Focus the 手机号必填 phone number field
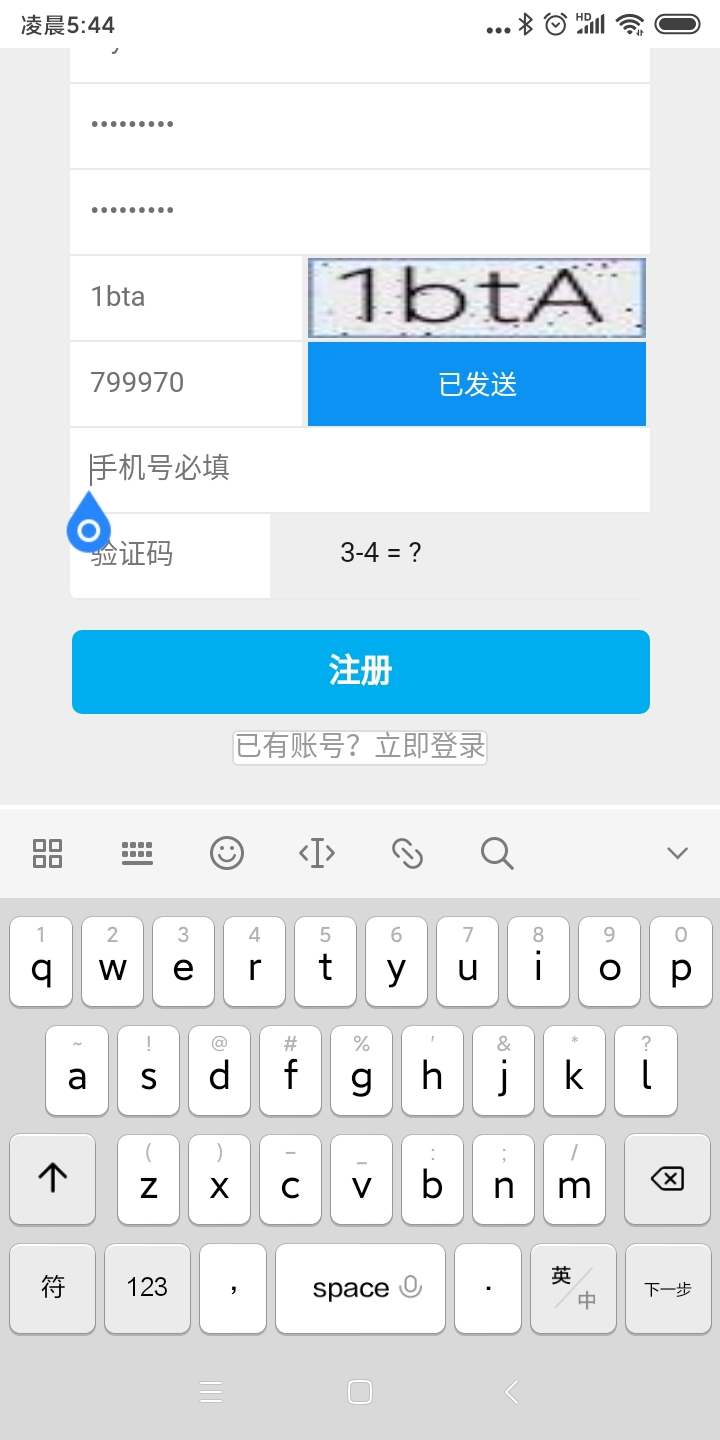 (x=360, y=468)
